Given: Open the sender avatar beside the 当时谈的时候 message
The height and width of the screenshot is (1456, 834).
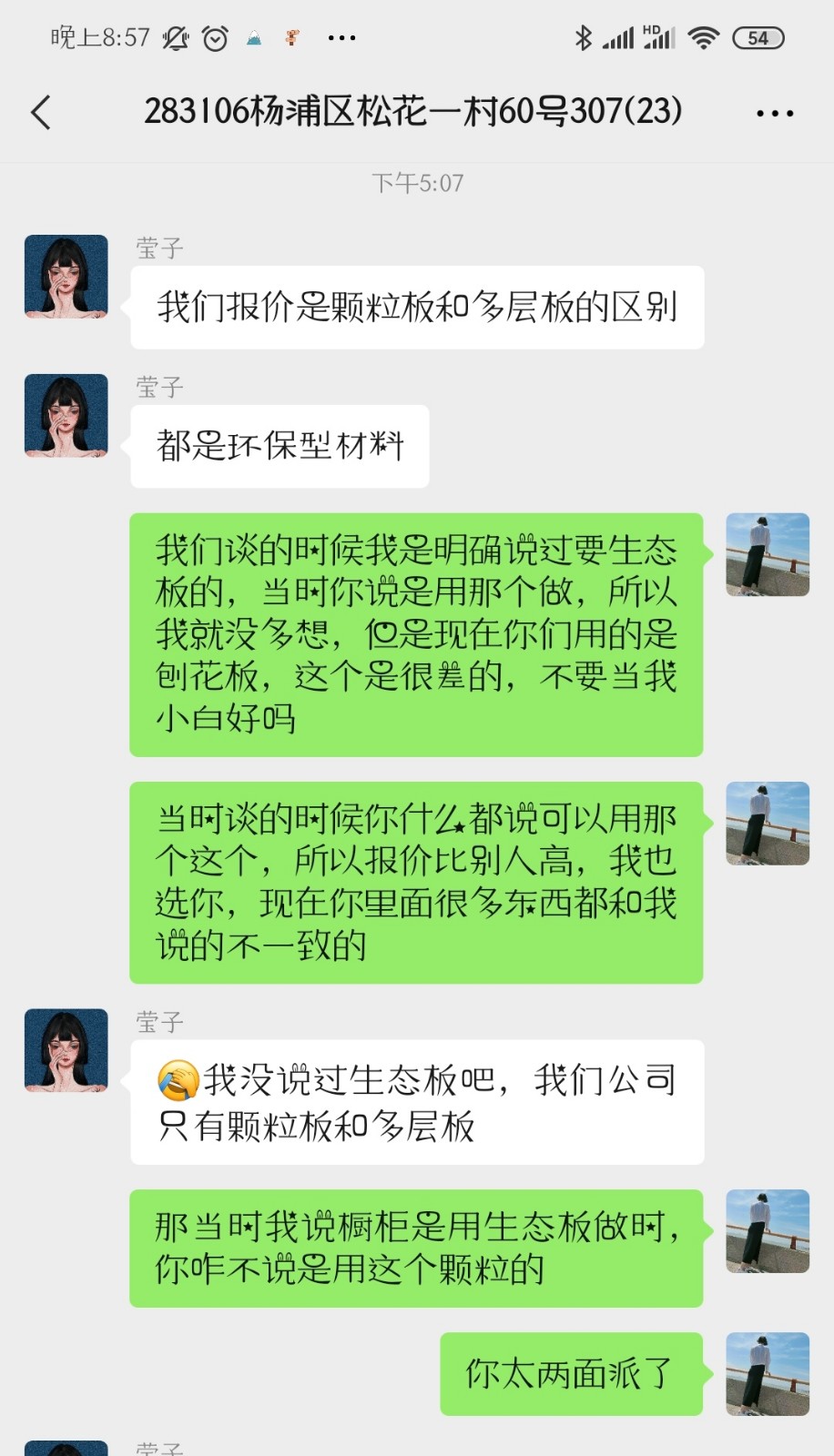Looking at the screenshot, I should [x=768, y=823].
